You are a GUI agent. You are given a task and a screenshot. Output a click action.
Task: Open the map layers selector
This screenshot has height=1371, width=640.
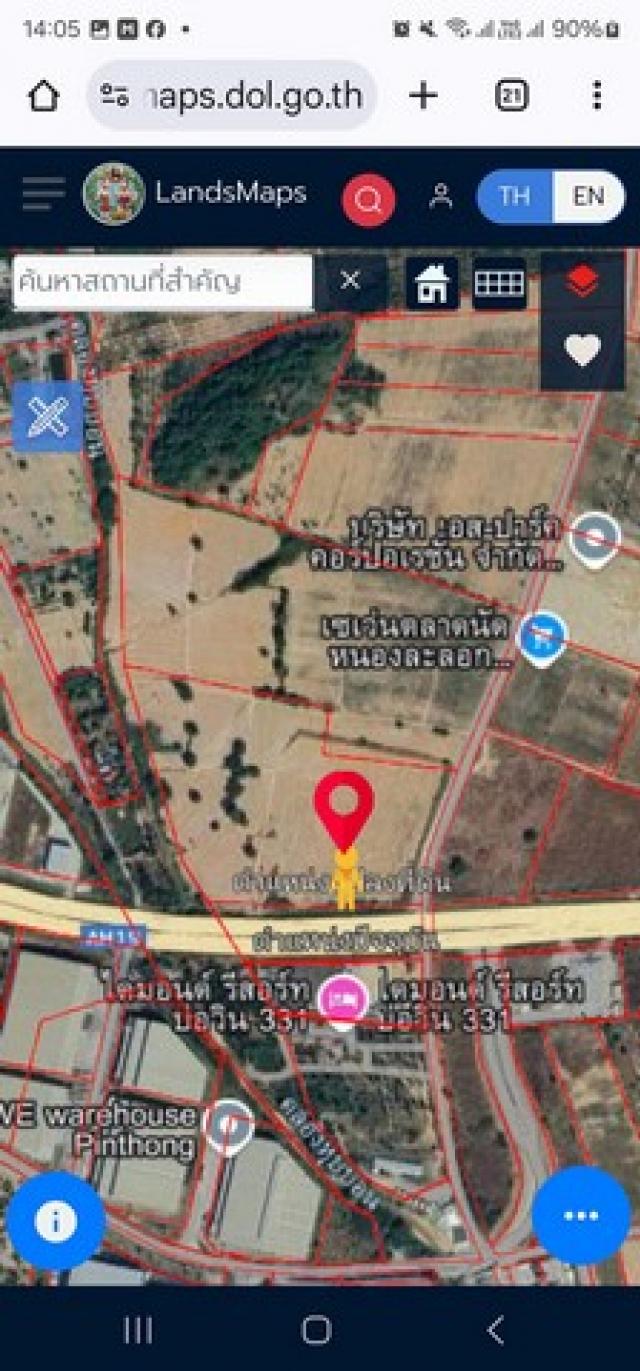[x=583, y=282]
